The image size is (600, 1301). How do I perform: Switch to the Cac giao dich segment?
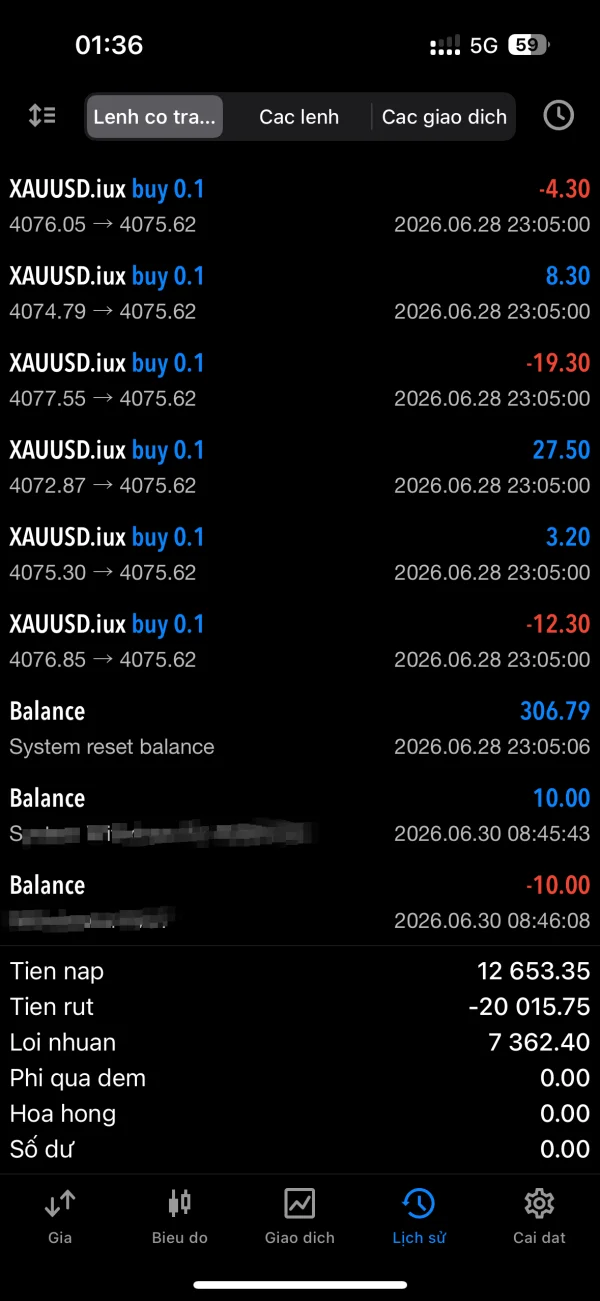(x=444, y=117)
